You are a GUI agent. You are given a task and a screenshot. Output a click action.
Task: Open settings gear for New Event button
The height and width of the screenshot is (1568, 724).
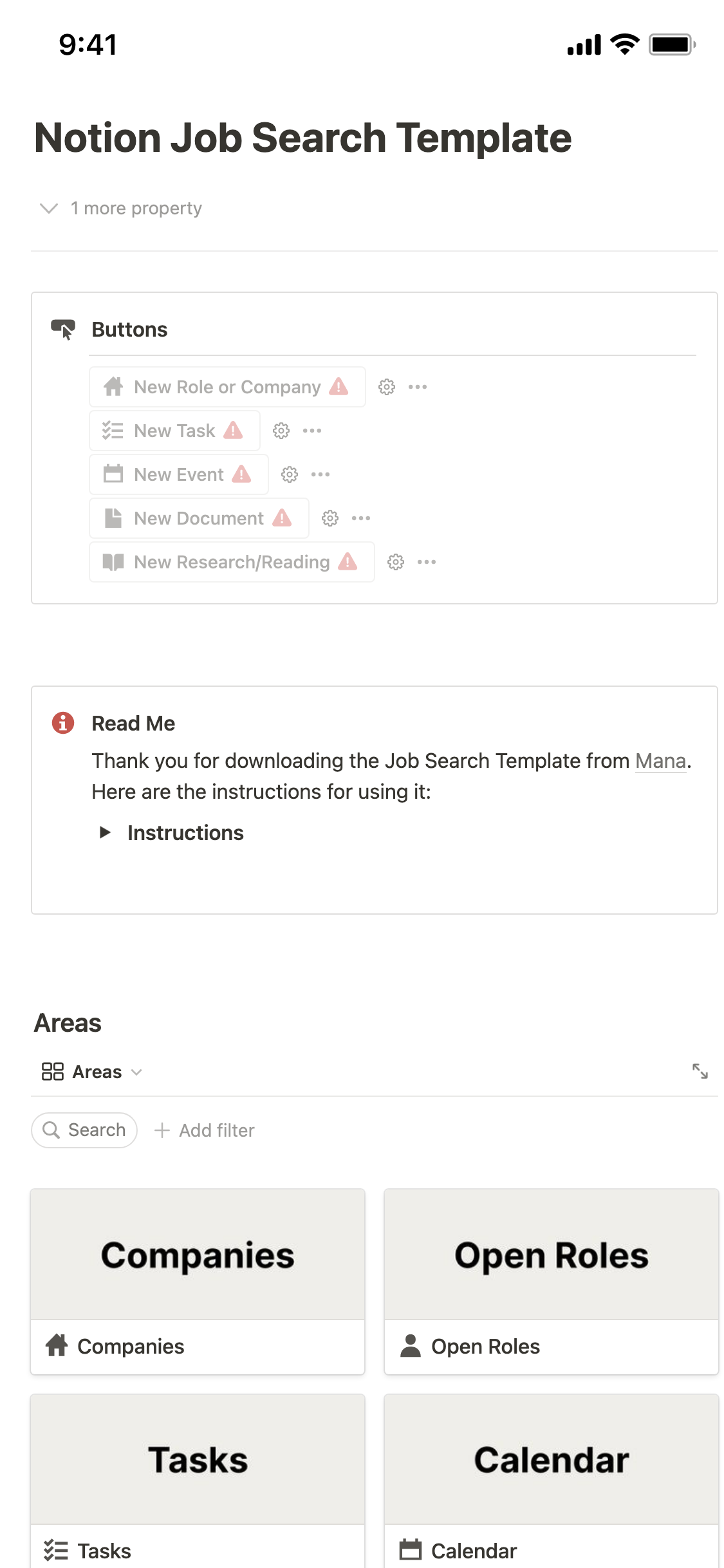pyautogui.click(x=287, y=474)
